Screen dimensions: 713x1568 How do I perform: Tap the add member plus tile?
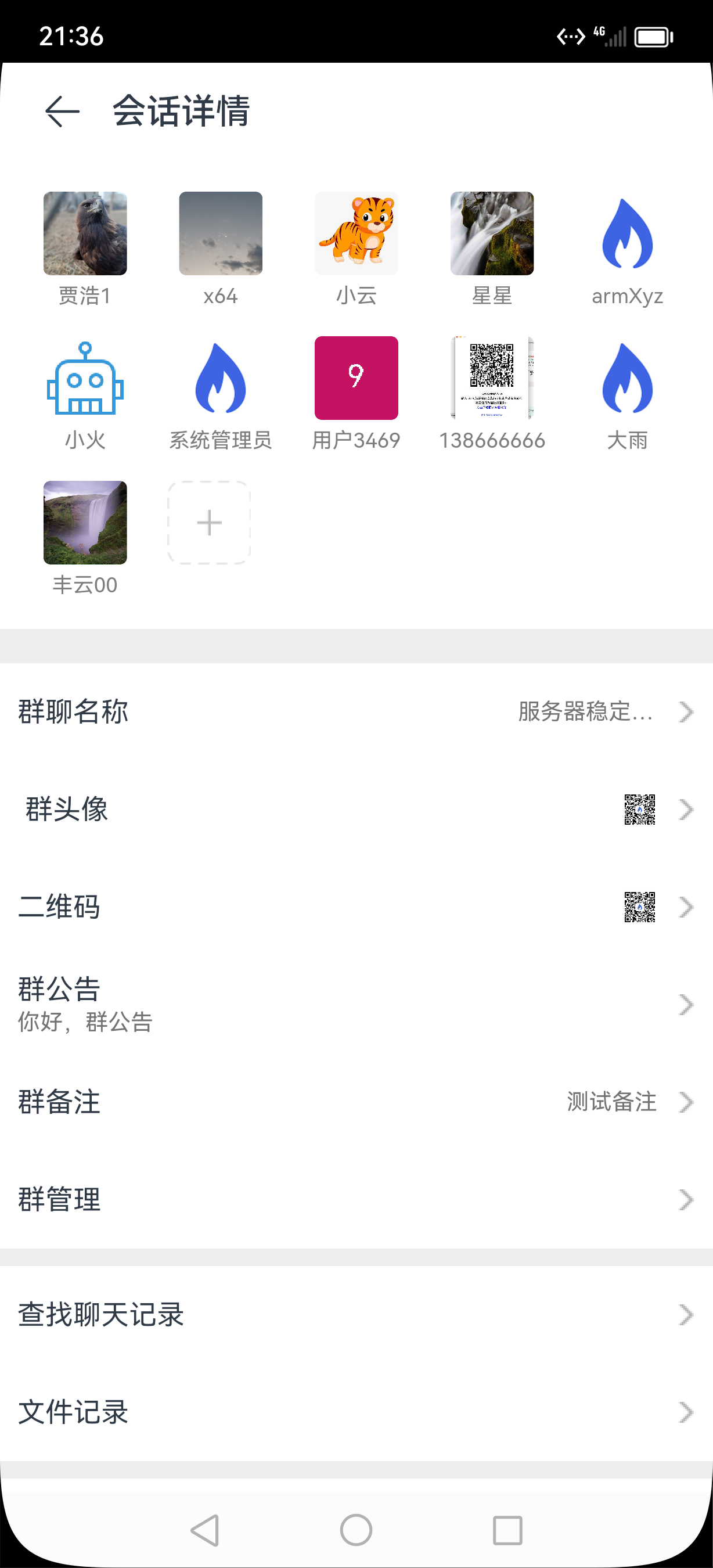point(208,522)
